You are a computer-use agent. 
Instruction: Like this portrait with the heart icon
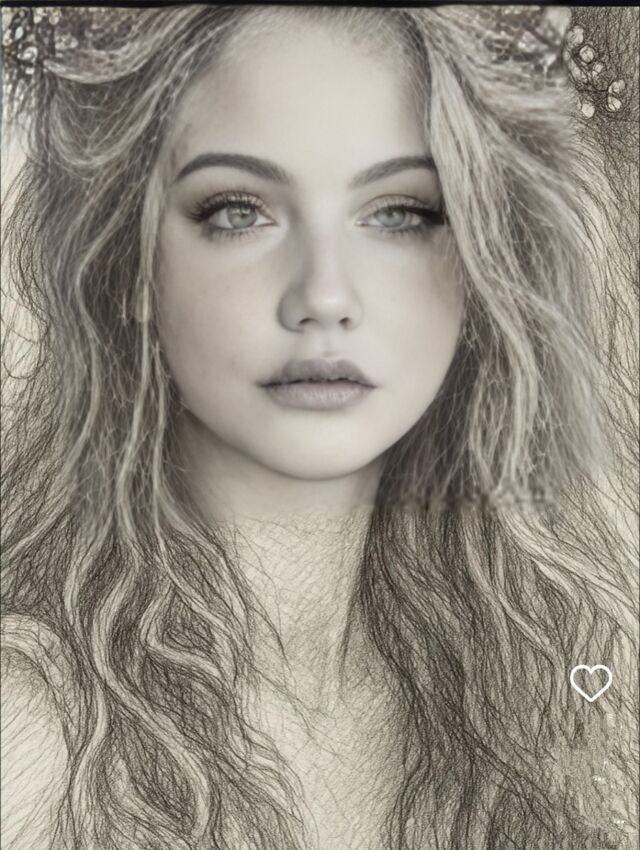(x=590, y=683)
